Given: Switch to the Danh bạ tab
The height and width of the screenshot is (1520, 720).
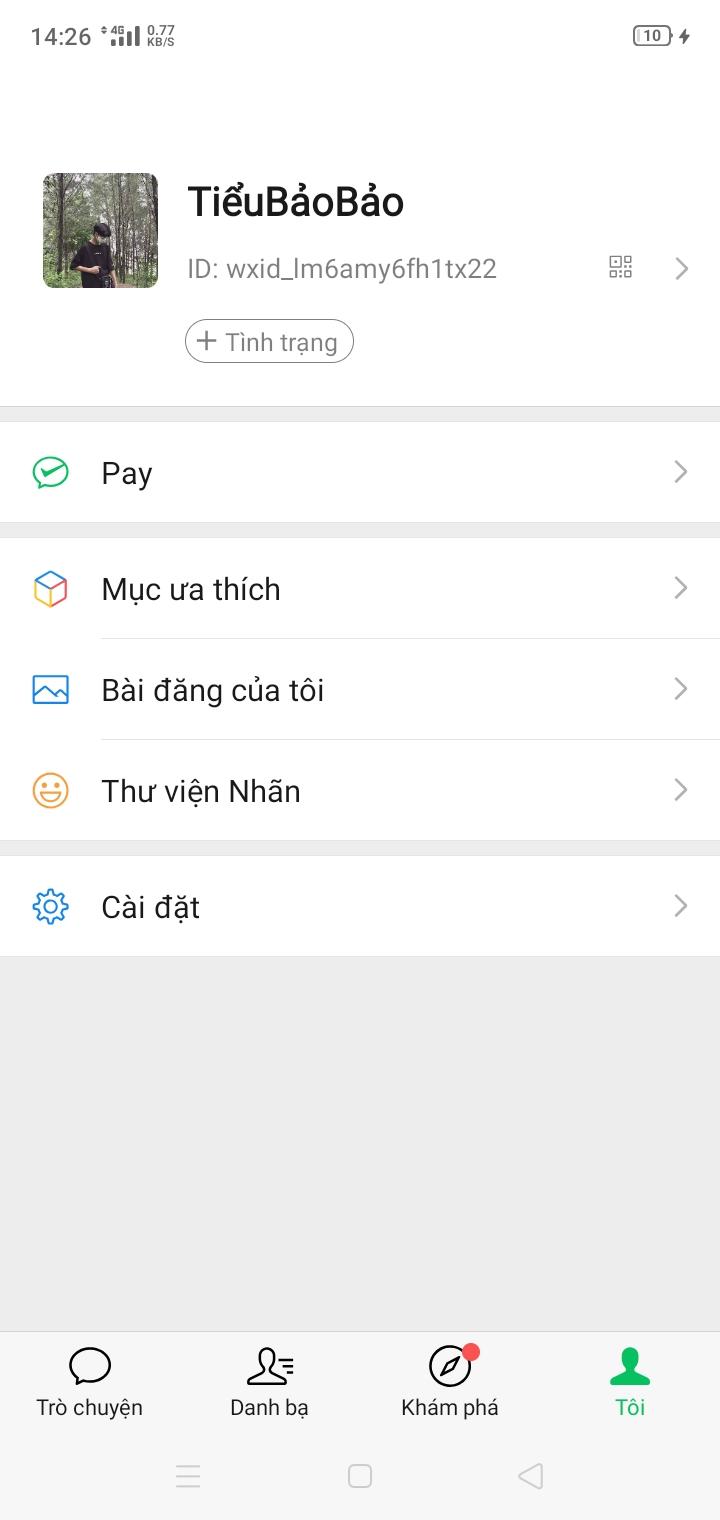Looking at the screenshot, I should (269, 1382).
